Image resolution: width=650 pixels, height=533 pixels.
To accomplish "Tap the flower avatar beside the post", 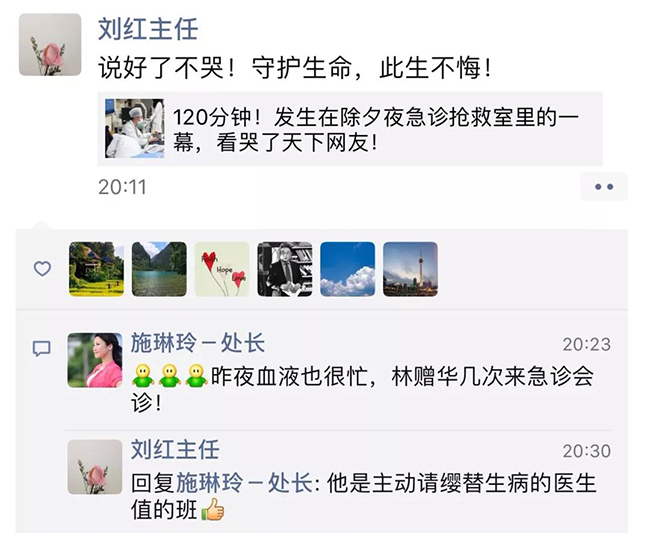I will coord(50,45).
